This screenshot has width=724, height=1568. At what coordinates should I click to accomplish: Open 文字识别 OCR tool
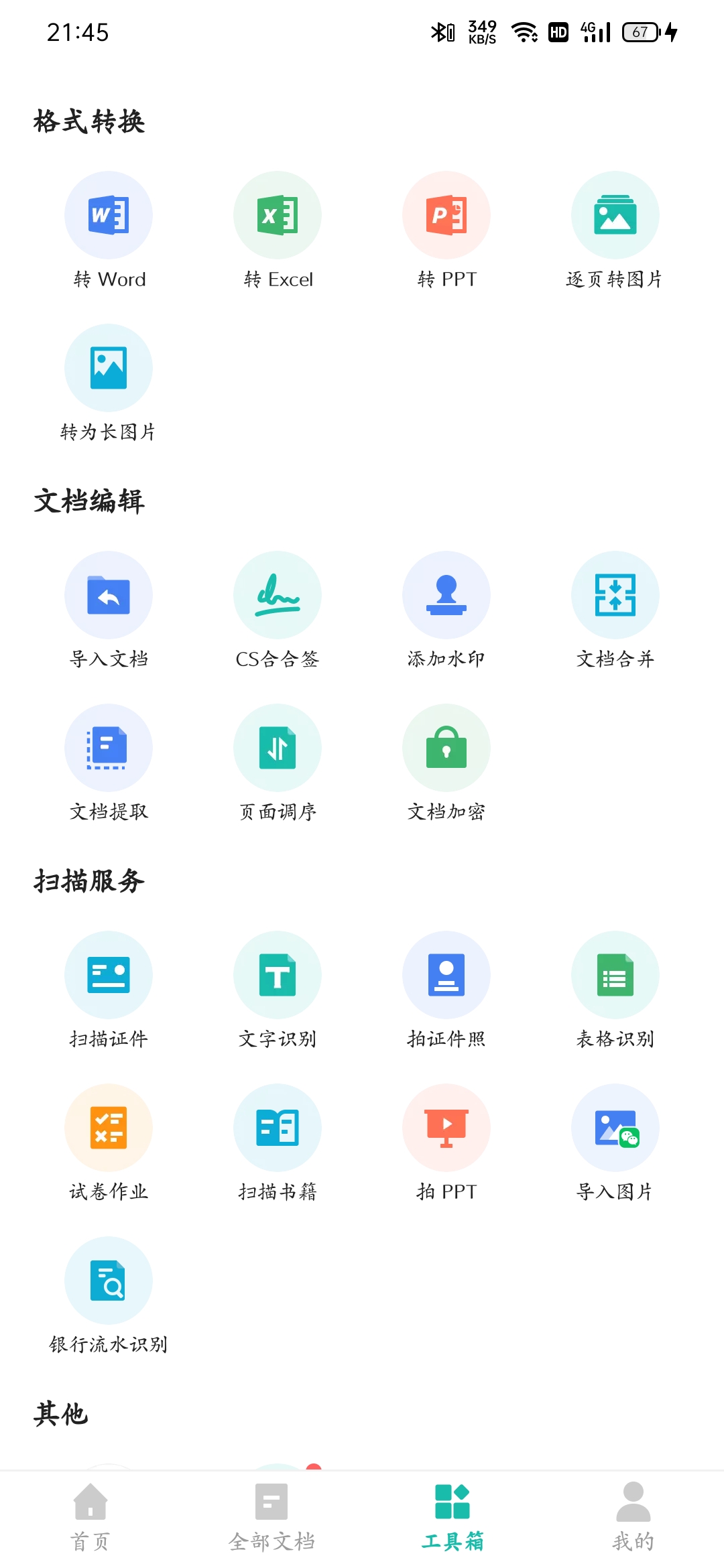pyautogui.click(x=278, y=991)
